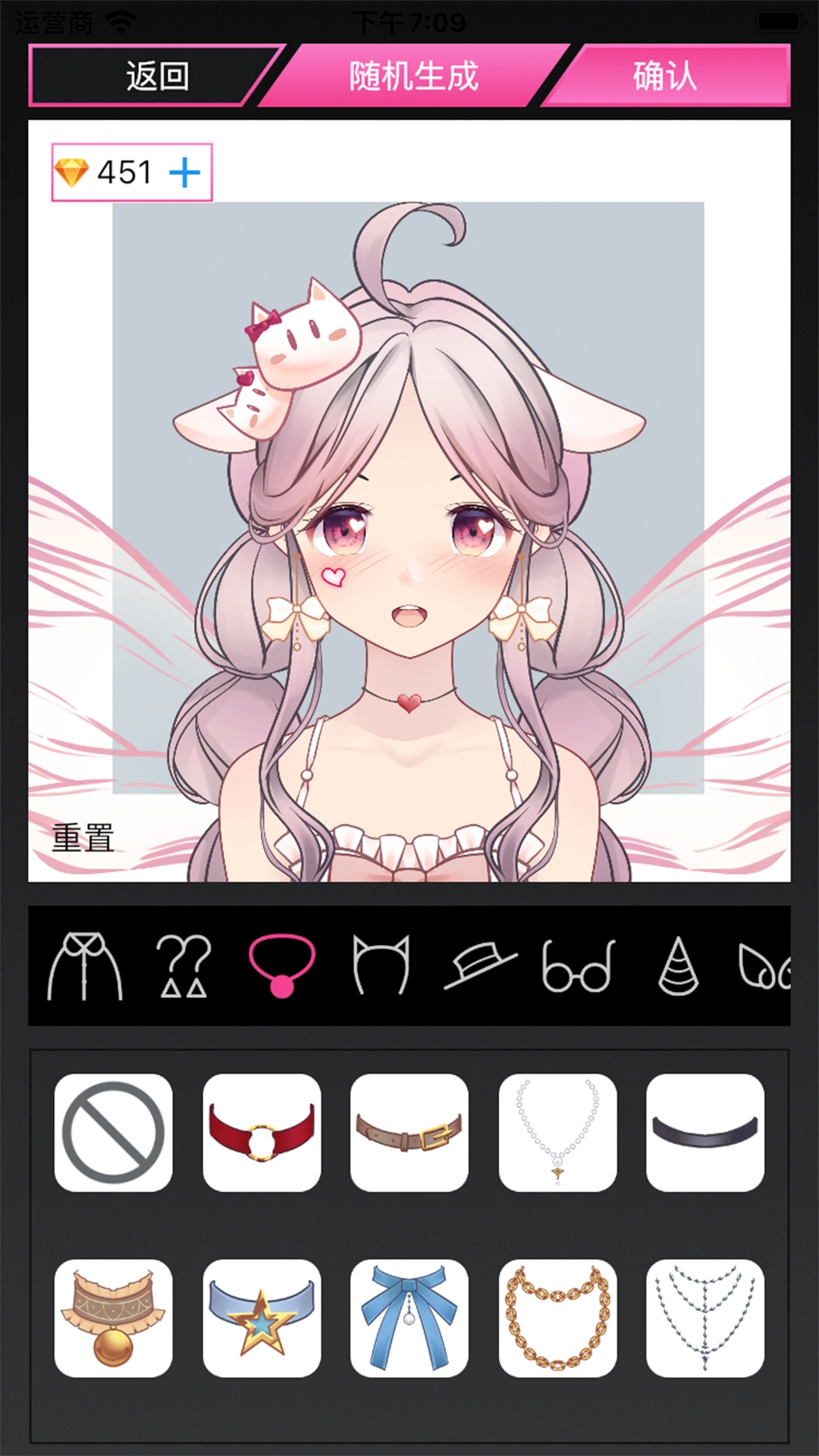Confirm the avatar with 确认

point(666,76)
